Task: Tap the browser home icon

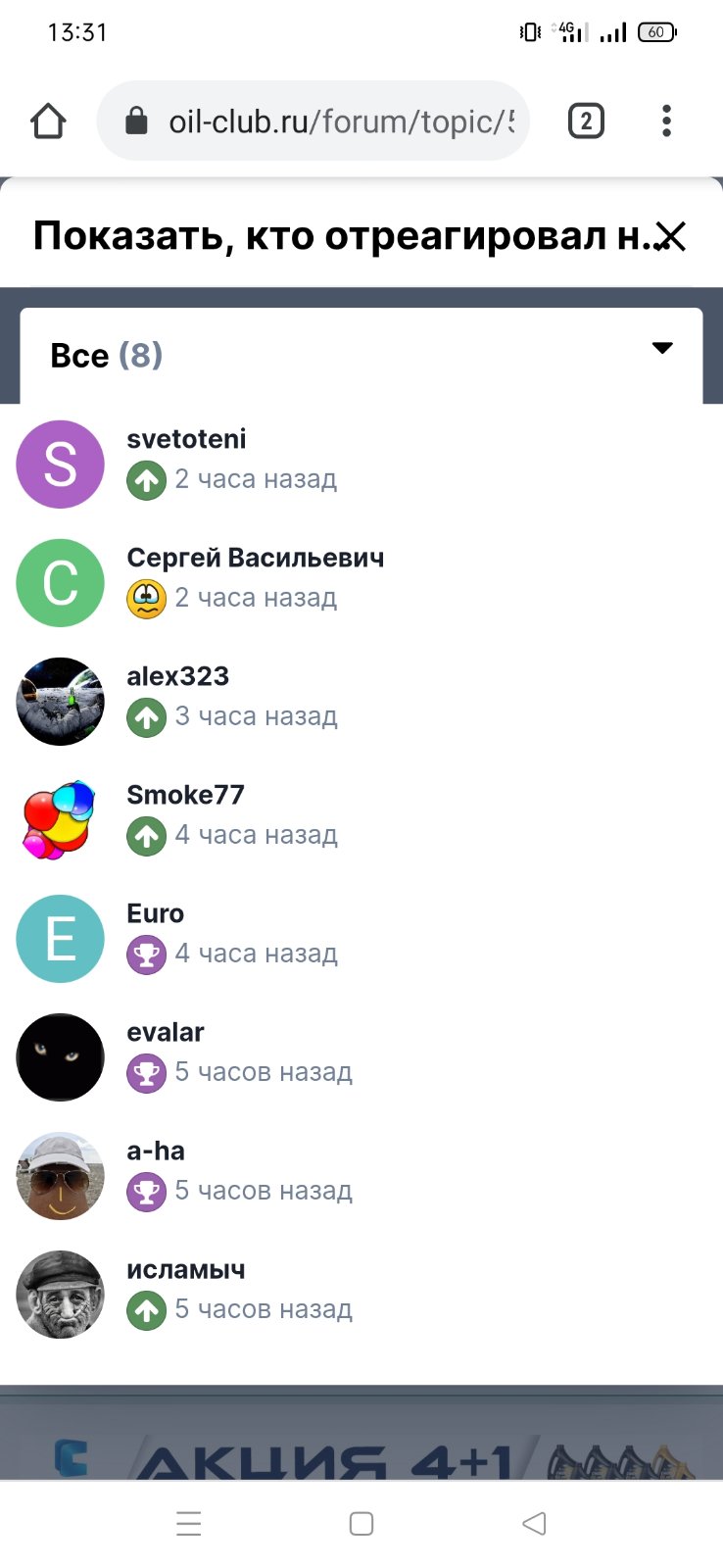Action: point(48,122)
